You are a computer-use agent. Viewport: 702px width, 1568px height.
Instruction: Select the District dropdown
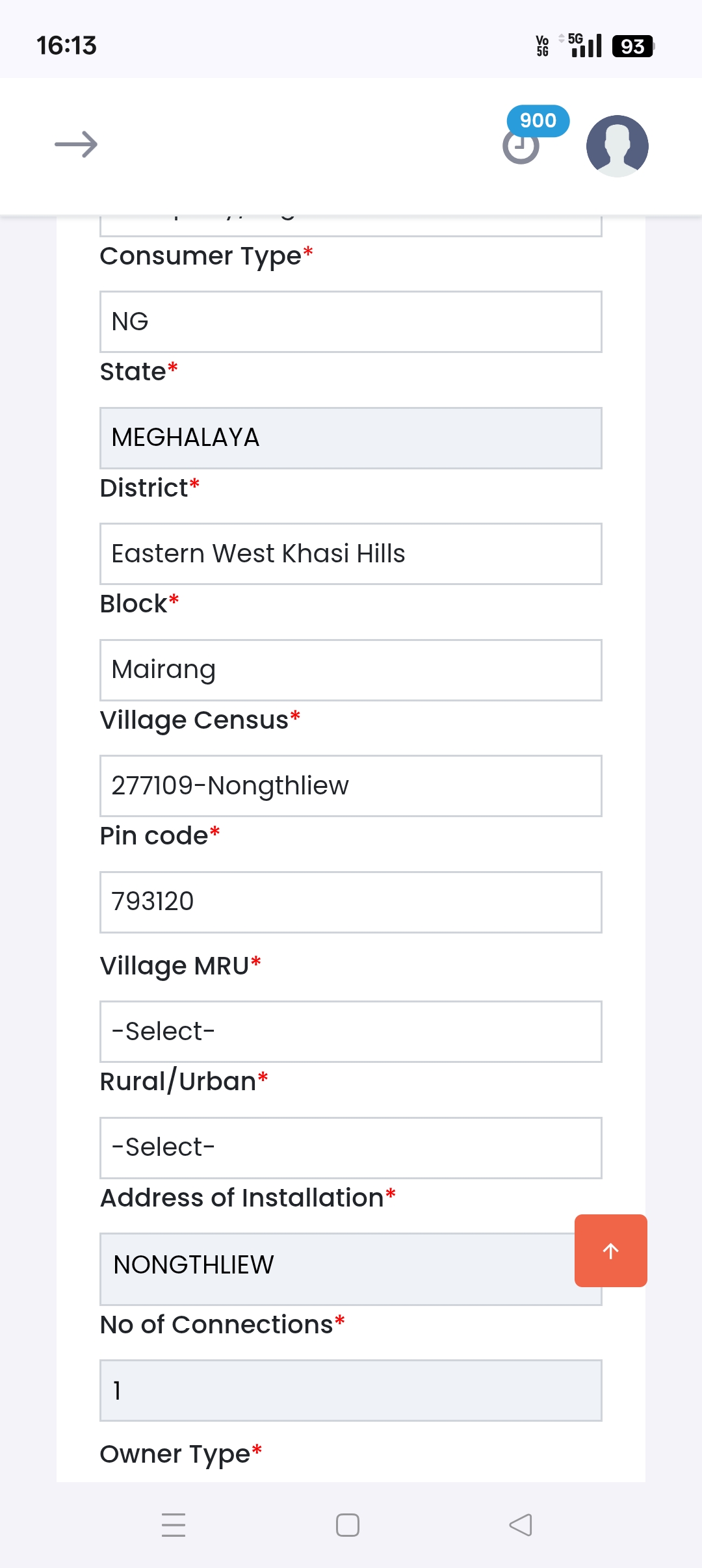351,554
